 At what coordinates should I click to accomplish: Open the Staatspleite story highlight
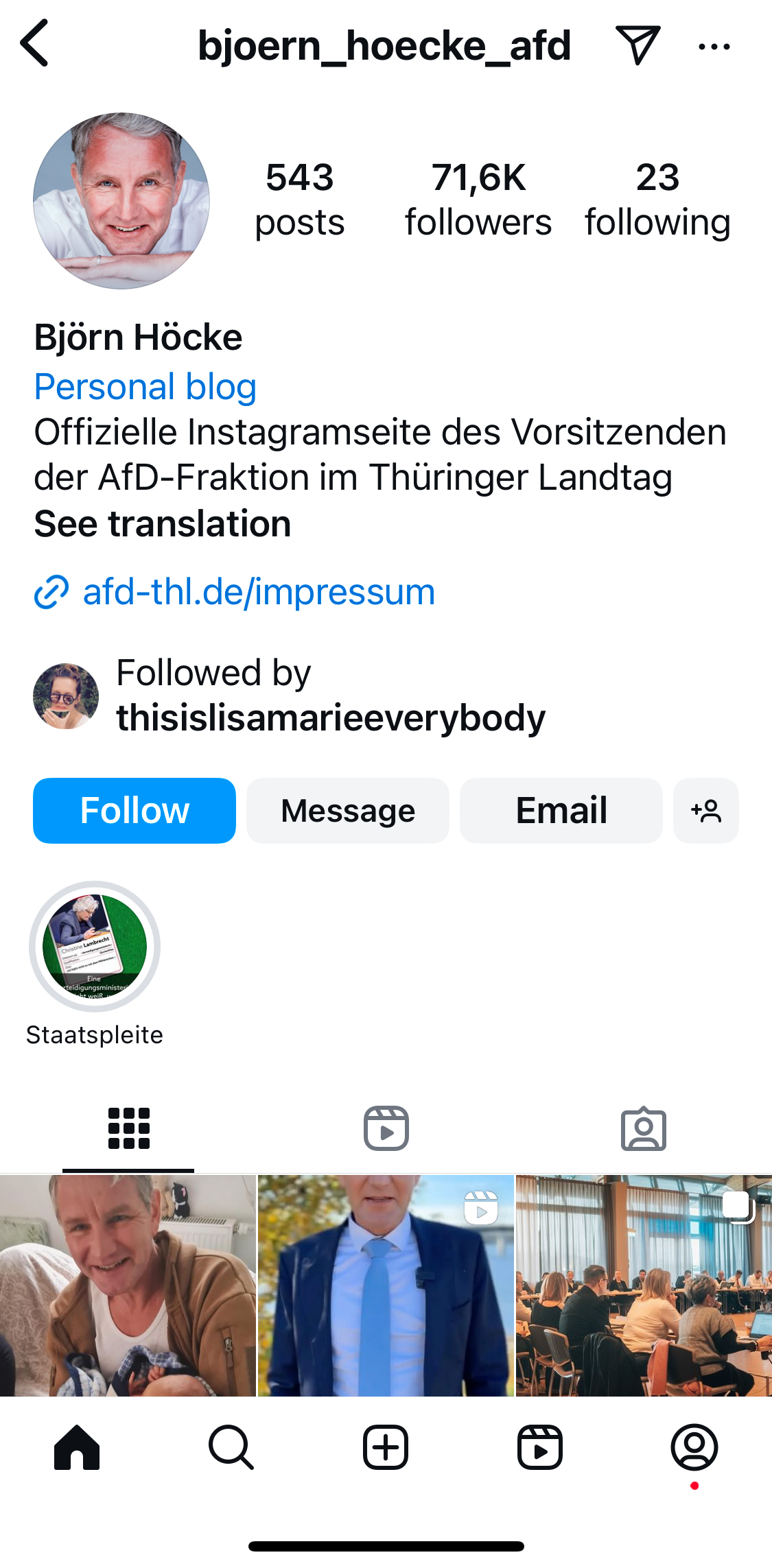tap(95, 947)
